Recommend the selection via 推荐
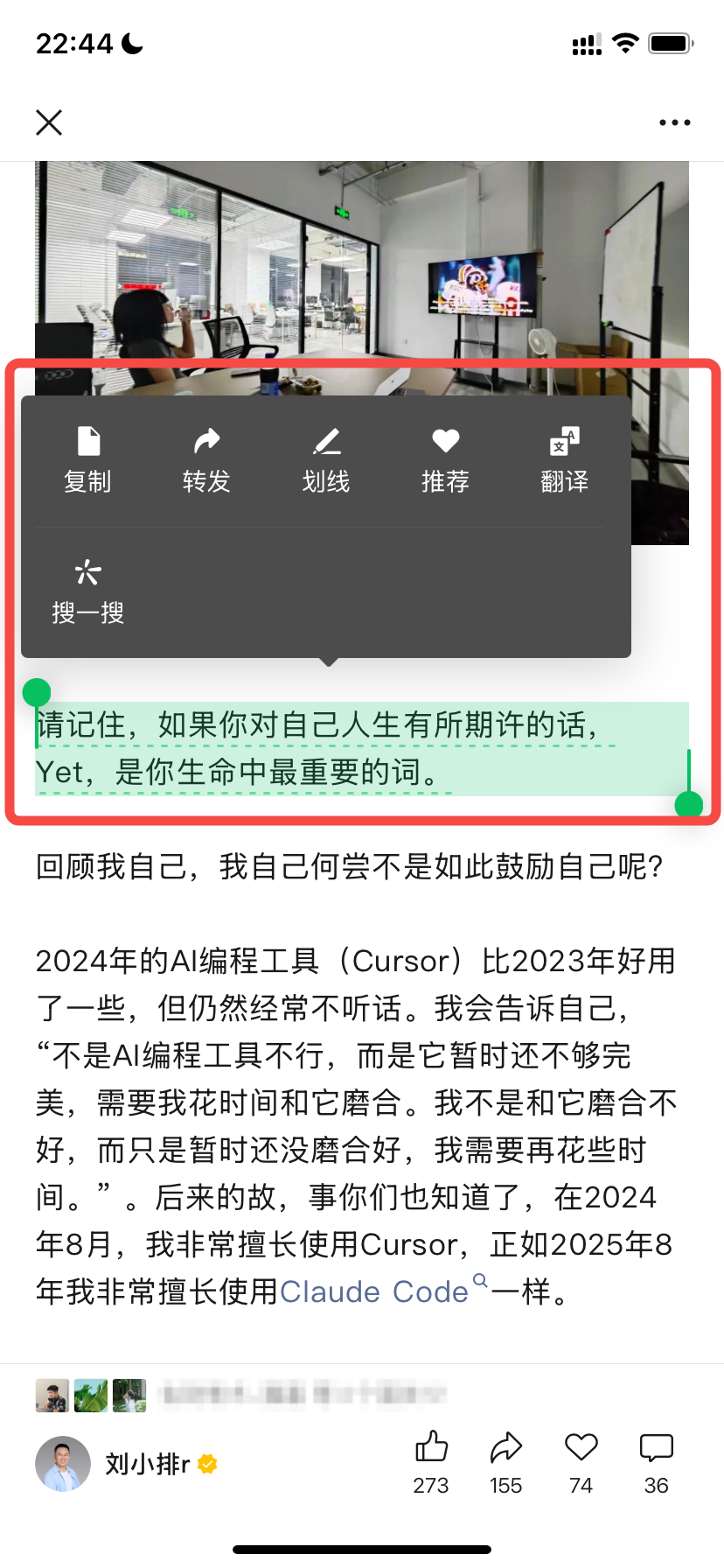 tap(445, 460)
